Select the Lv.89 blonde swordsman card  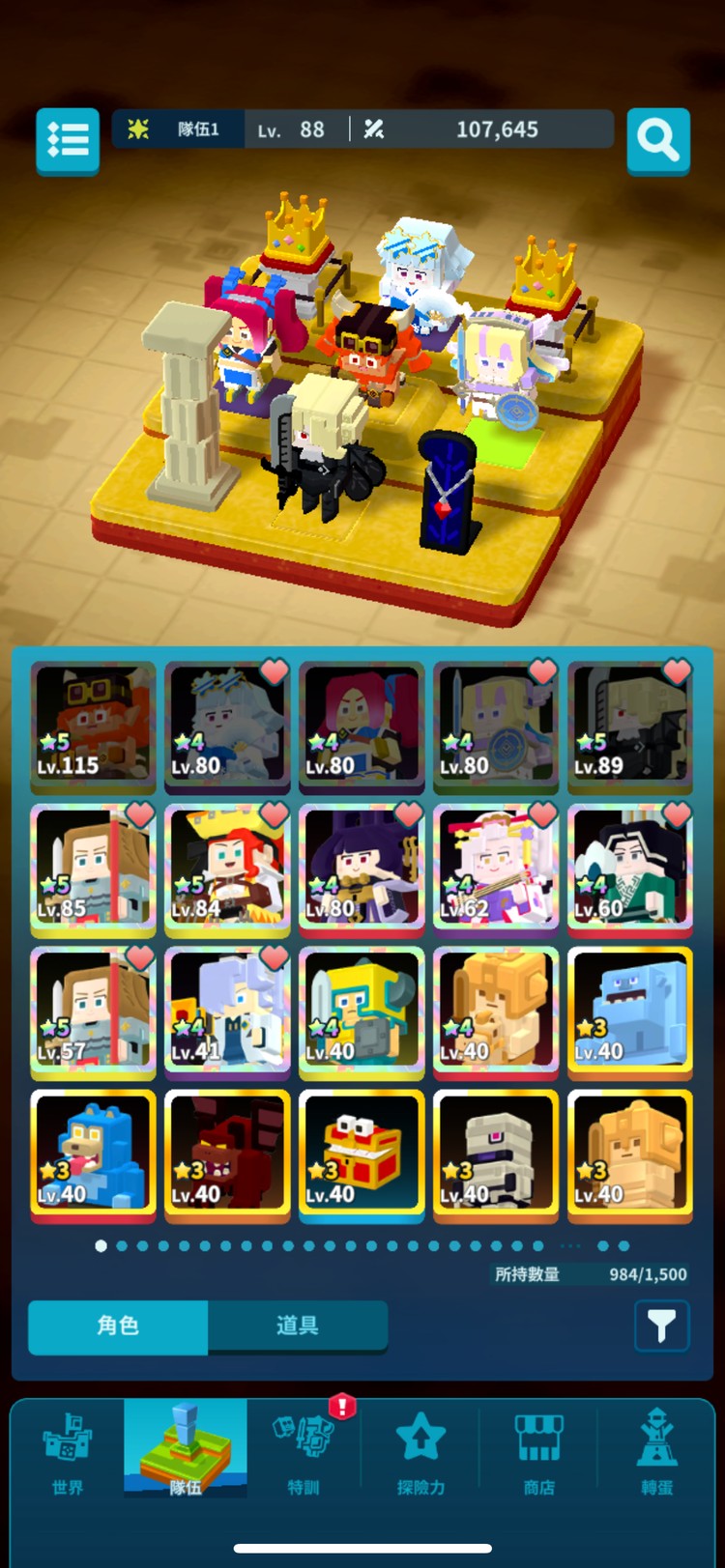pos(629,722)
